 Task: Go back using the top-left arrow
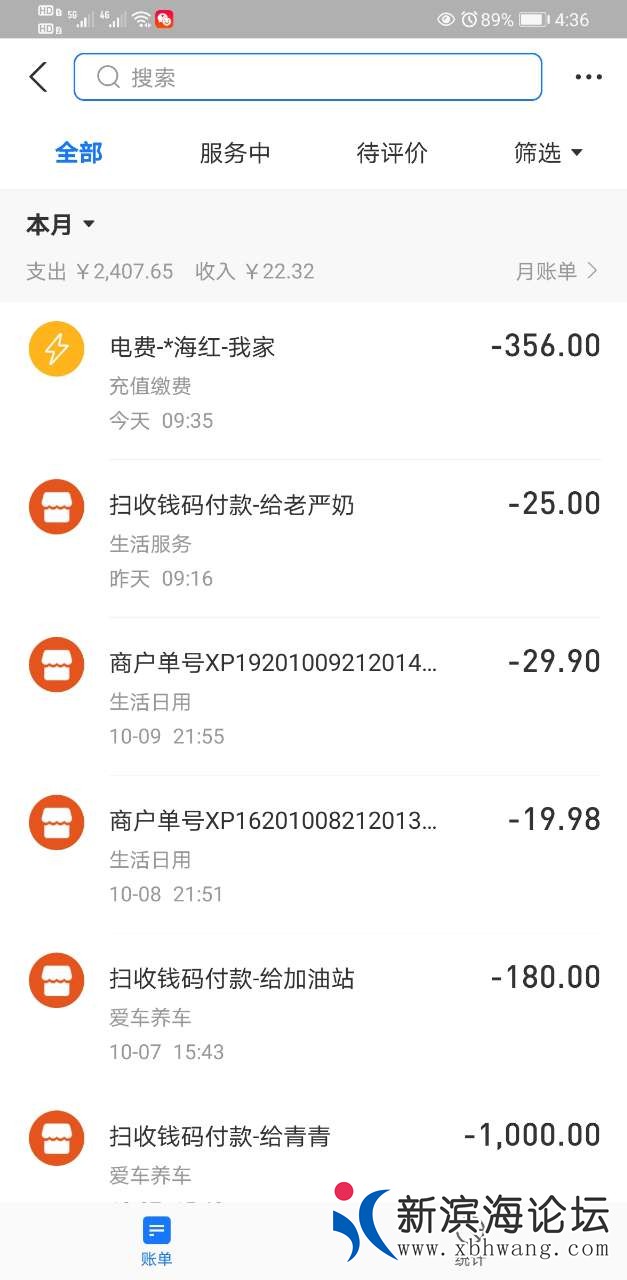(x=39, y=77)
